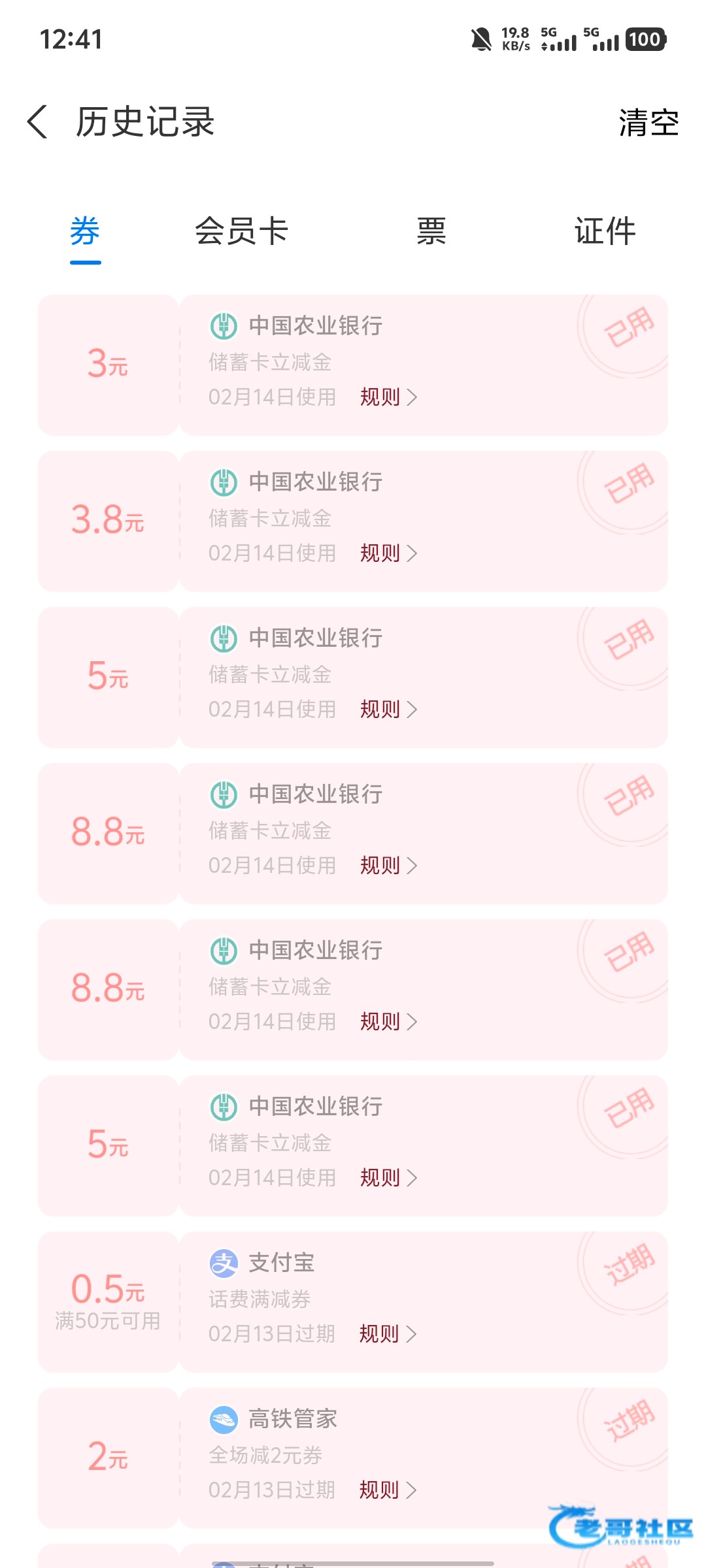Open 规则 for the 3.8元 农业银行 coupon

(388, 553)
